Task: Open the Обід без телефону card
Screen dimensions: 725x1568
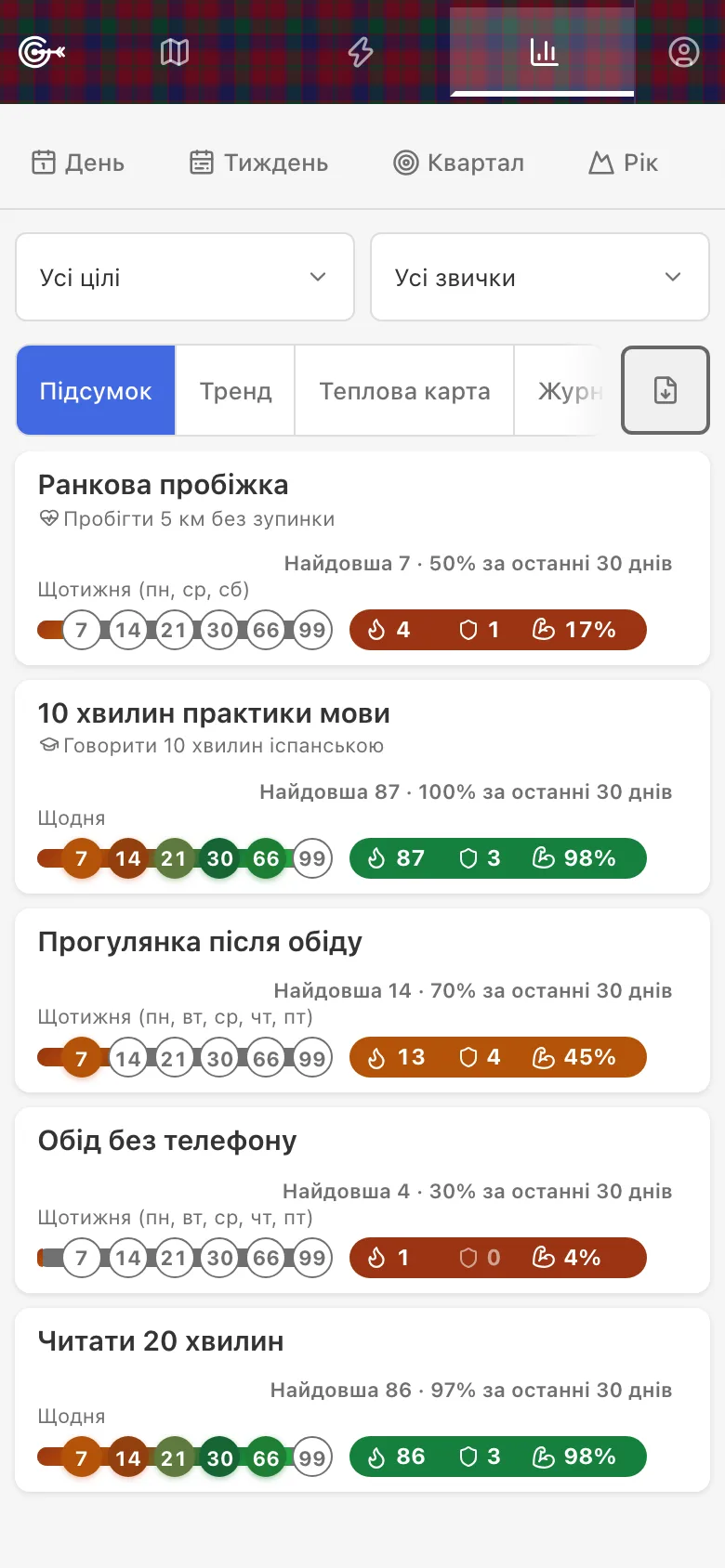Action: tap(362, 1200)
